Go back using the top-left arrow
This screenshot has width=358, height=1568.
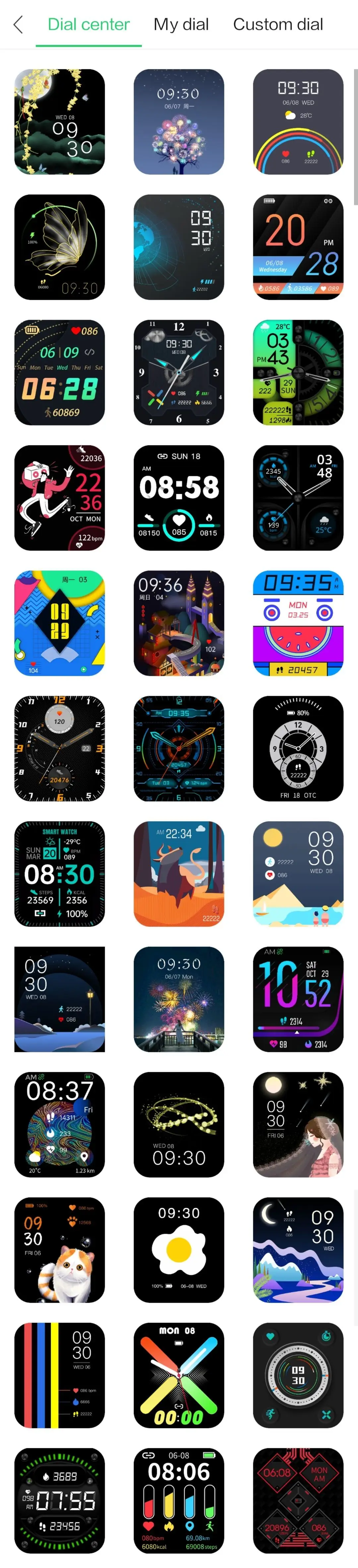(x=18, y=24)
